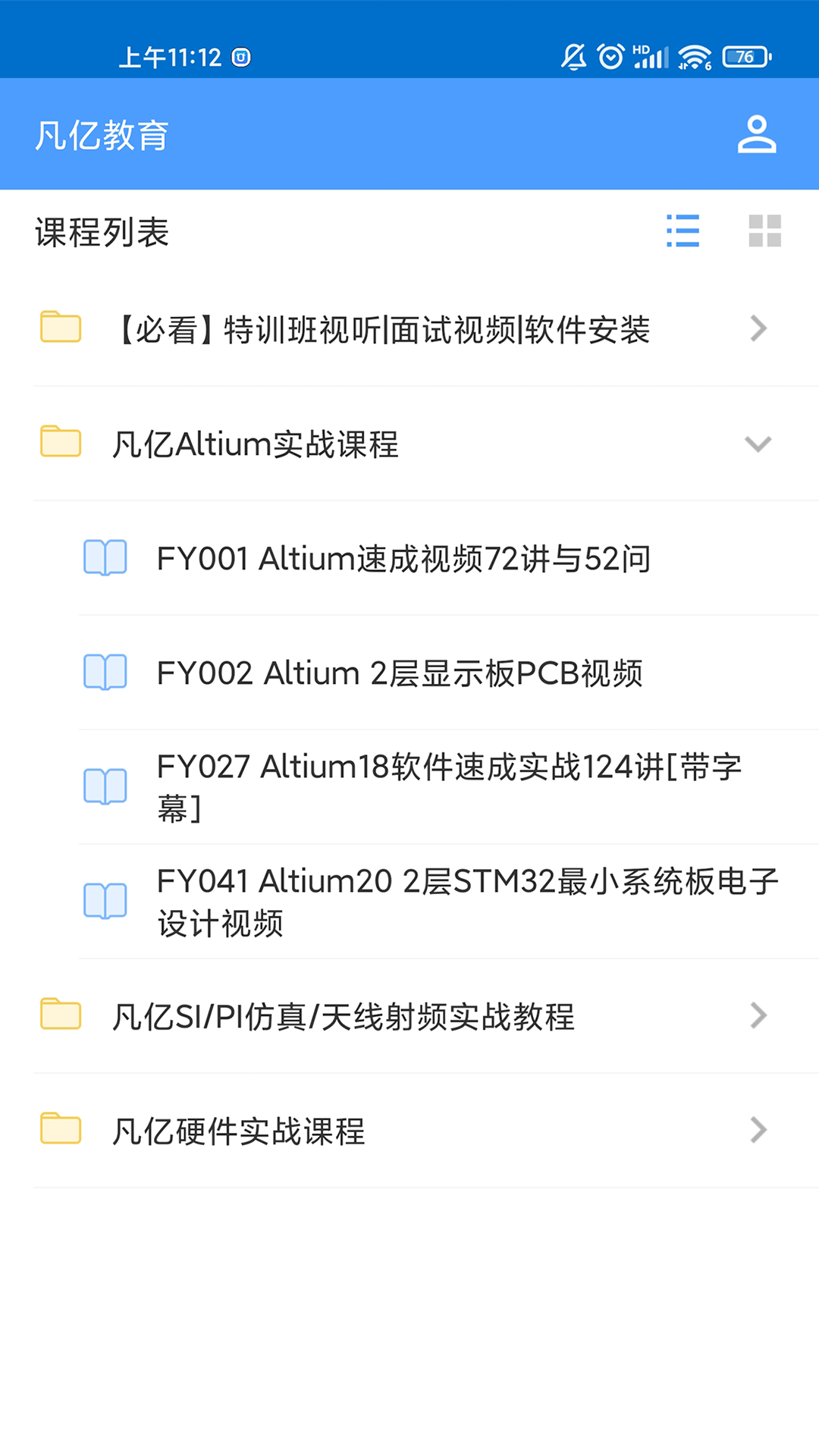Open FY041 Altium20 2层STM32最小系统板 course
Image resolution: width=819 pixels, height=1456 pixels.
click(466, 902)
